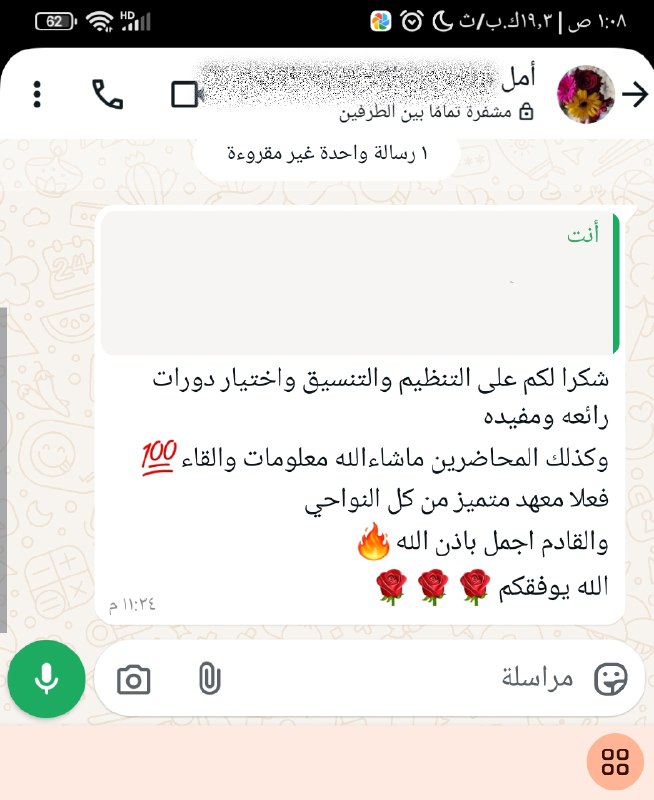Image resolution: width=654 pixels, height=800 pixels.
Task: Go back using the header arrow
Action: tap(635, 94)
